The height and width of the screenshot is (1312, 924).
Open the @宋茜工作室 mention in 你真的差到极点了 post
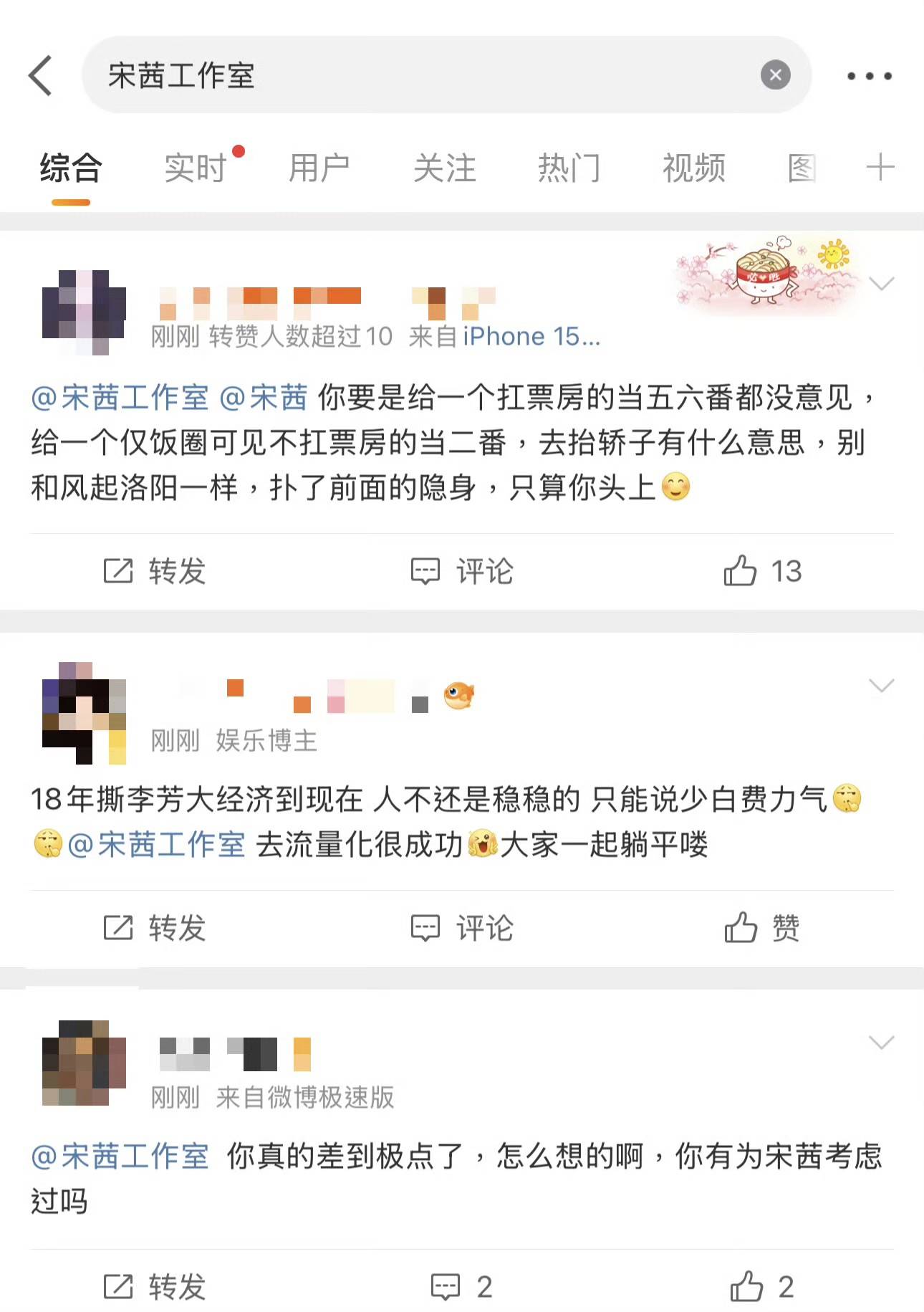pos(120,1156)
